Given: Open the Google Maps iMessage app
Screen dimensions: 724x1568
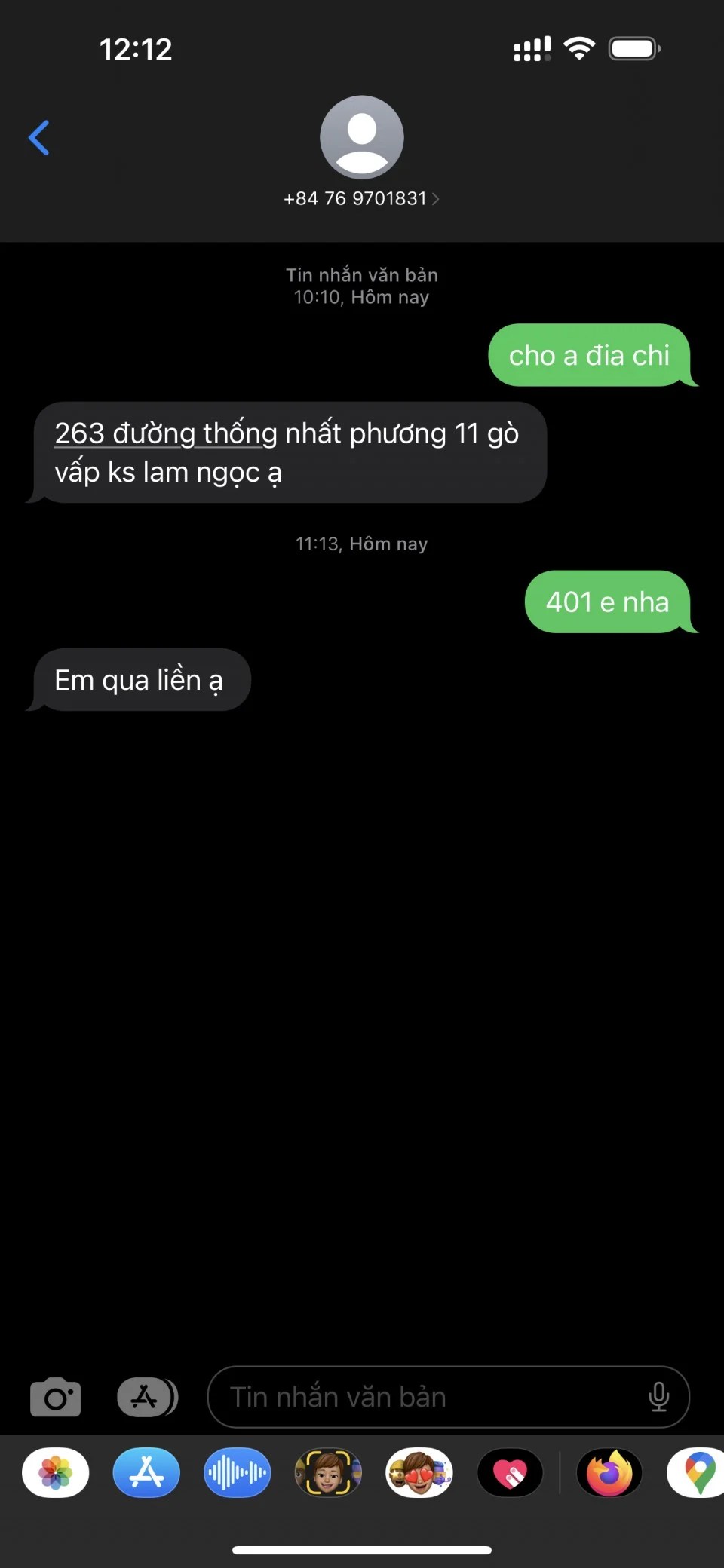Looking at the screenshot, I should click(x=698, y=1473).
